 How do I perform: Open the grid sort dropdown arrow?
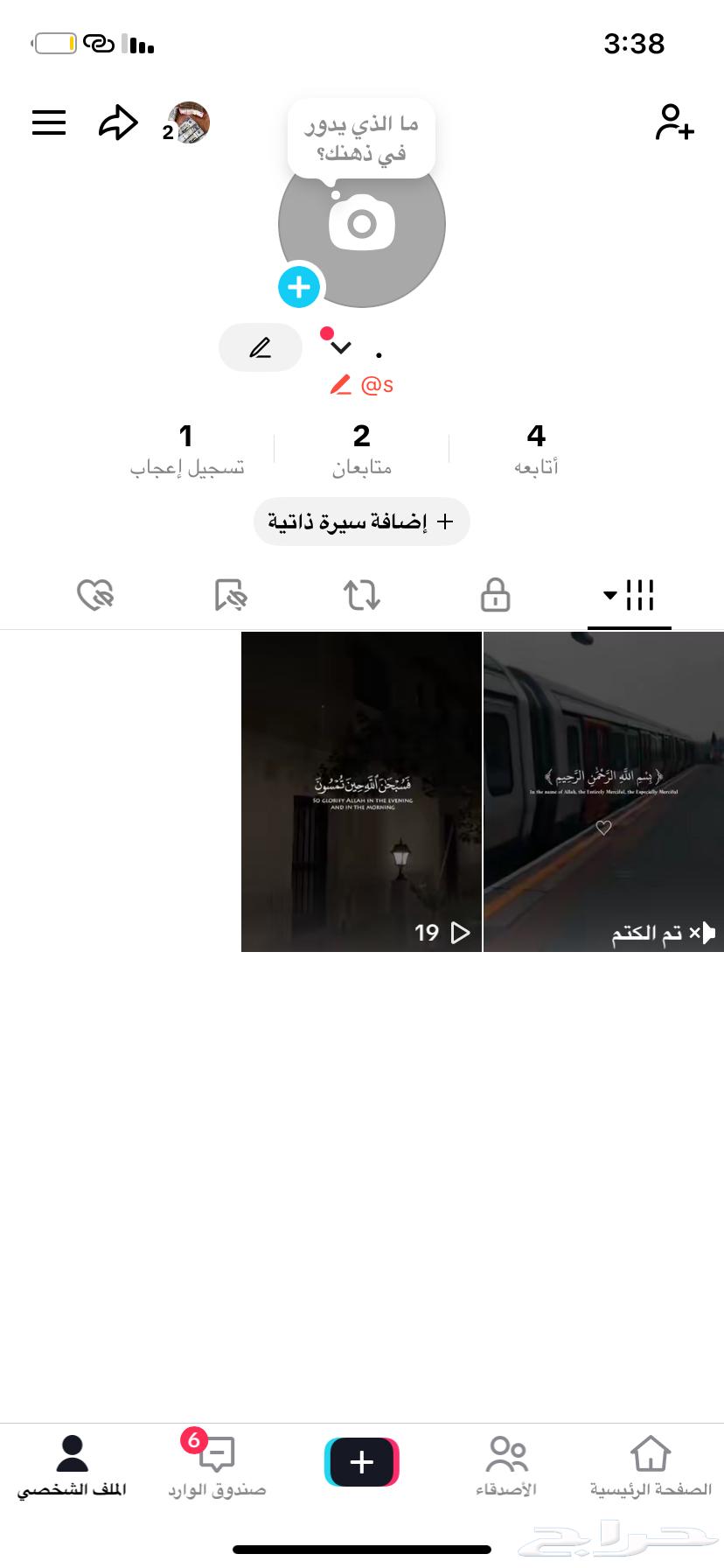point(609,595)
